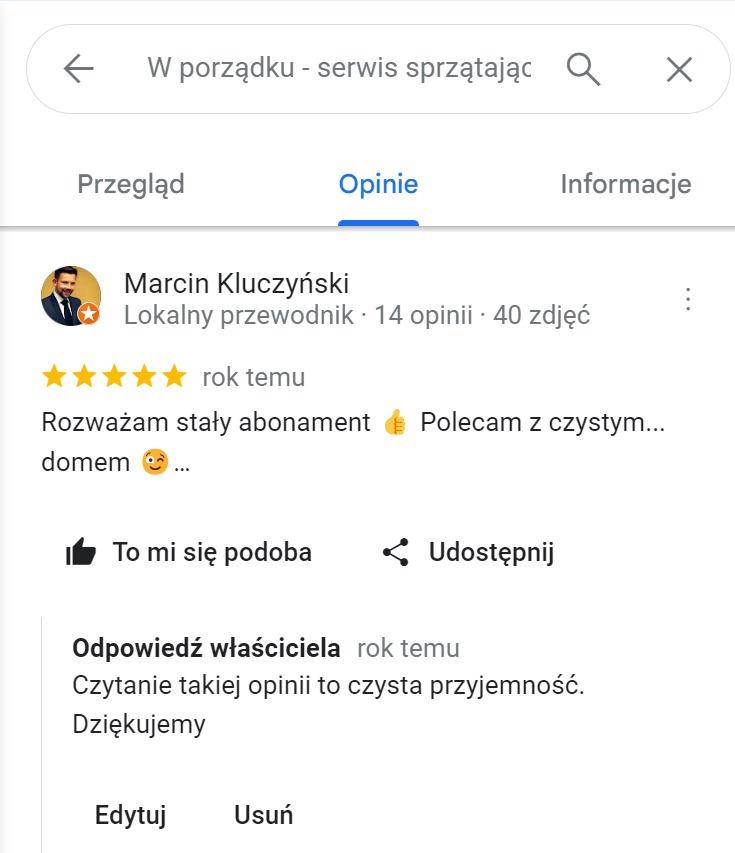Switch to the Przegląd tab

(130, 184)
